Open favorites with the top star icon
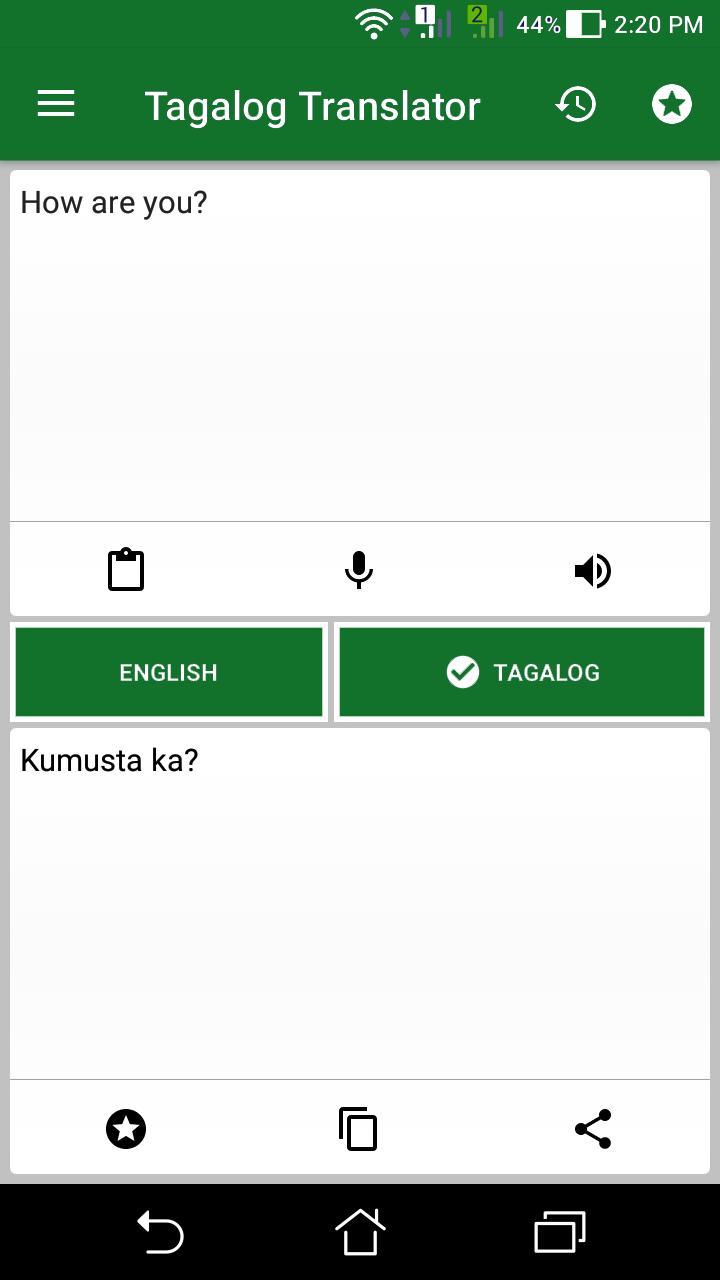The image size is (720, 1280). click(672, 103)
